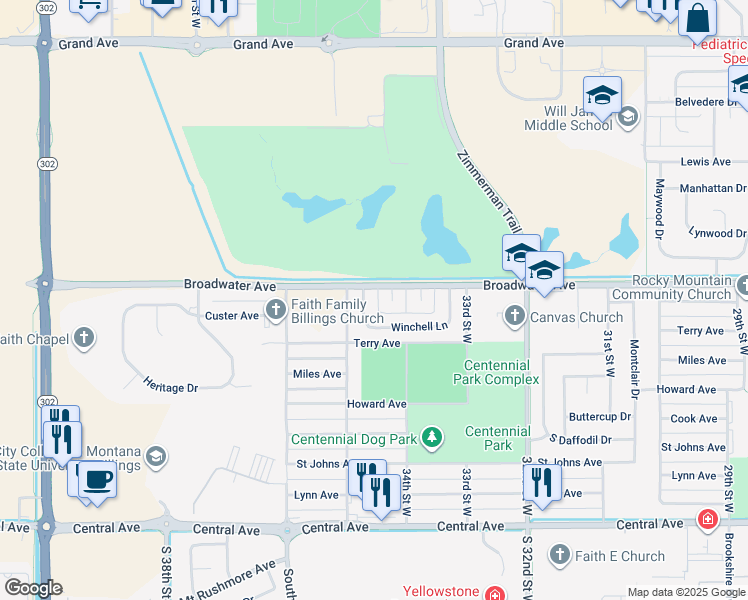Tap the Yellowstone hospital marker
The height and width of the screenshot is (600, 748).
493,594
